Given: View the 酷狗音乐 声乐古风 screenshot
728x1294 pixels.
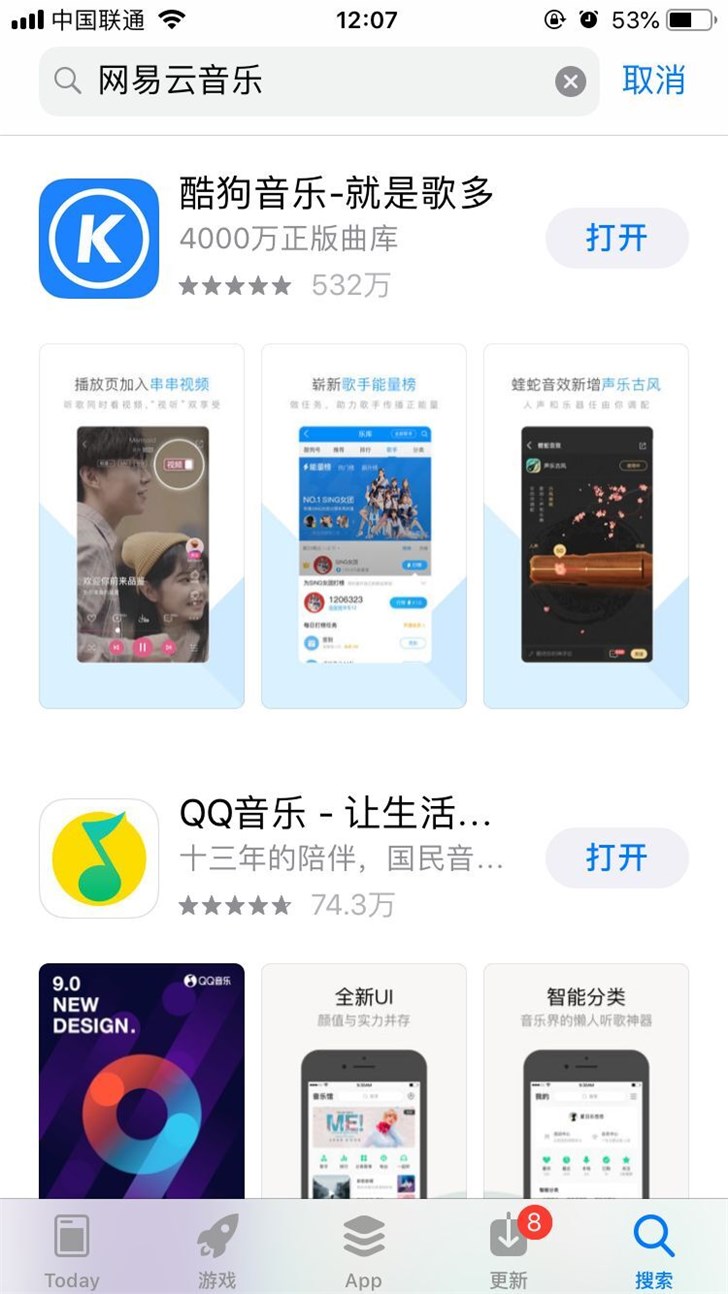Looking at the screenshot, I should 586,526.
